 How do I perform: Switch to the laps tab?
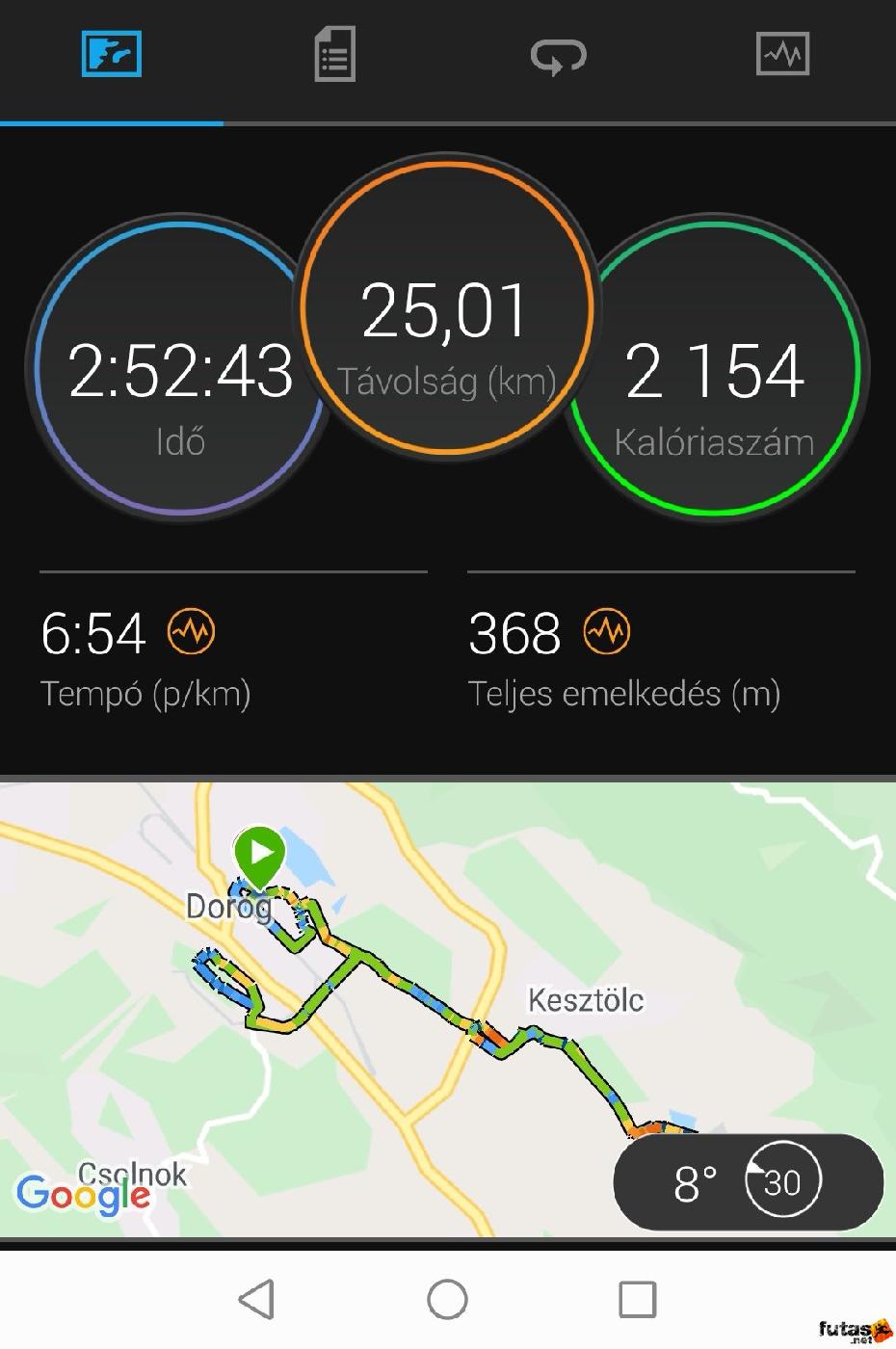(559, 56)
